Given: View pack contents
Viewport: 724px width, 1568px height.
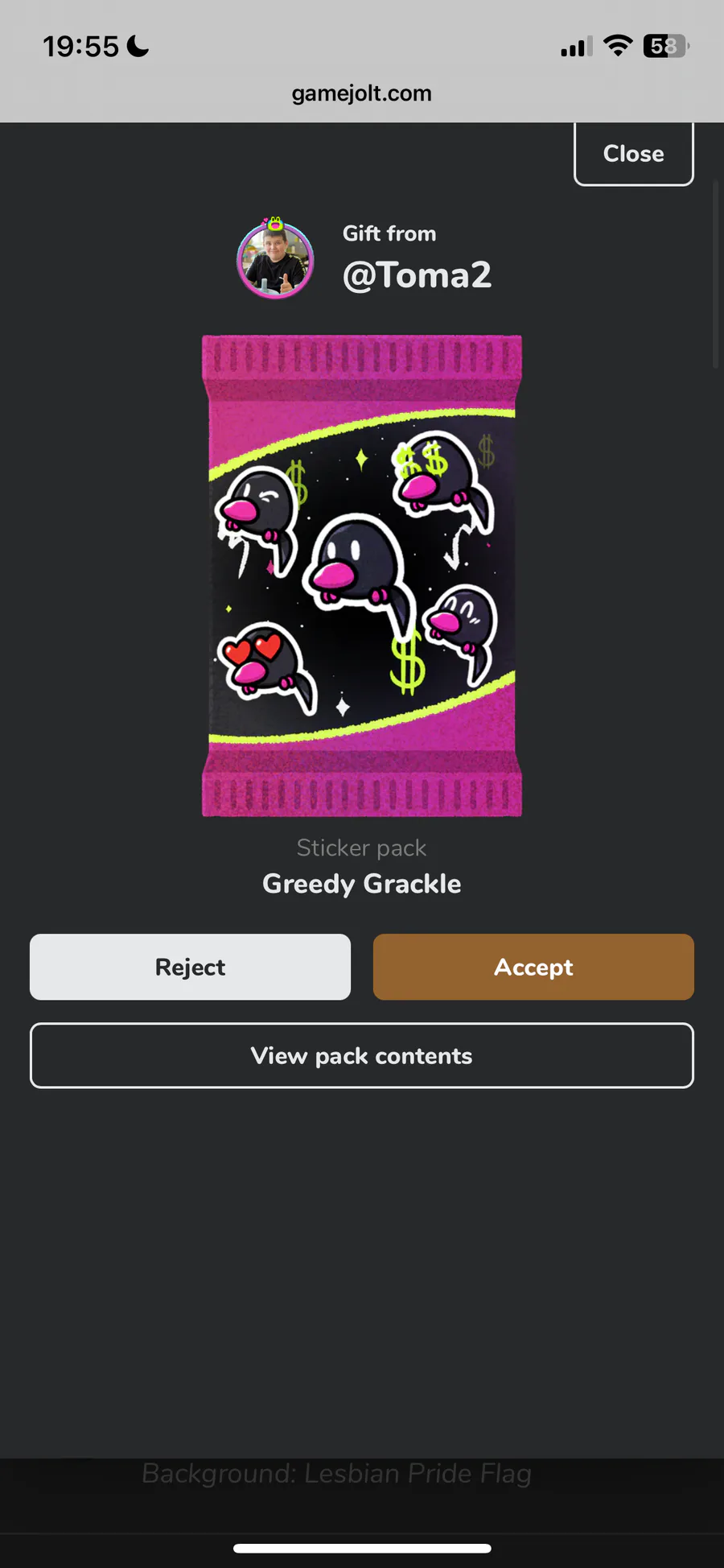Looking at the screenshot, I should [x=362, y=1055].
